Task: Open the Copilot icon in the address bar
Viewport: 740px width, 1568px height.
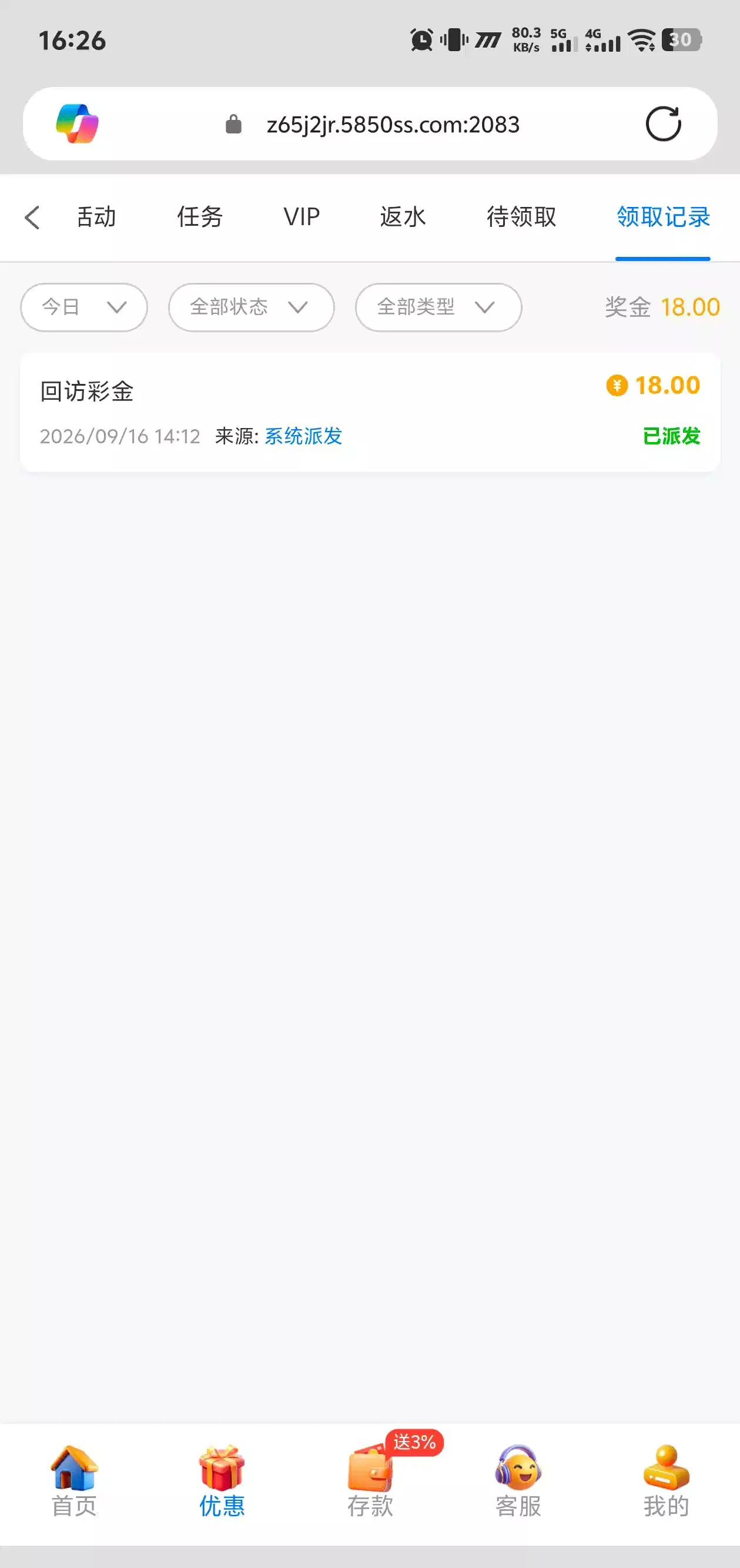Action: 77,123
